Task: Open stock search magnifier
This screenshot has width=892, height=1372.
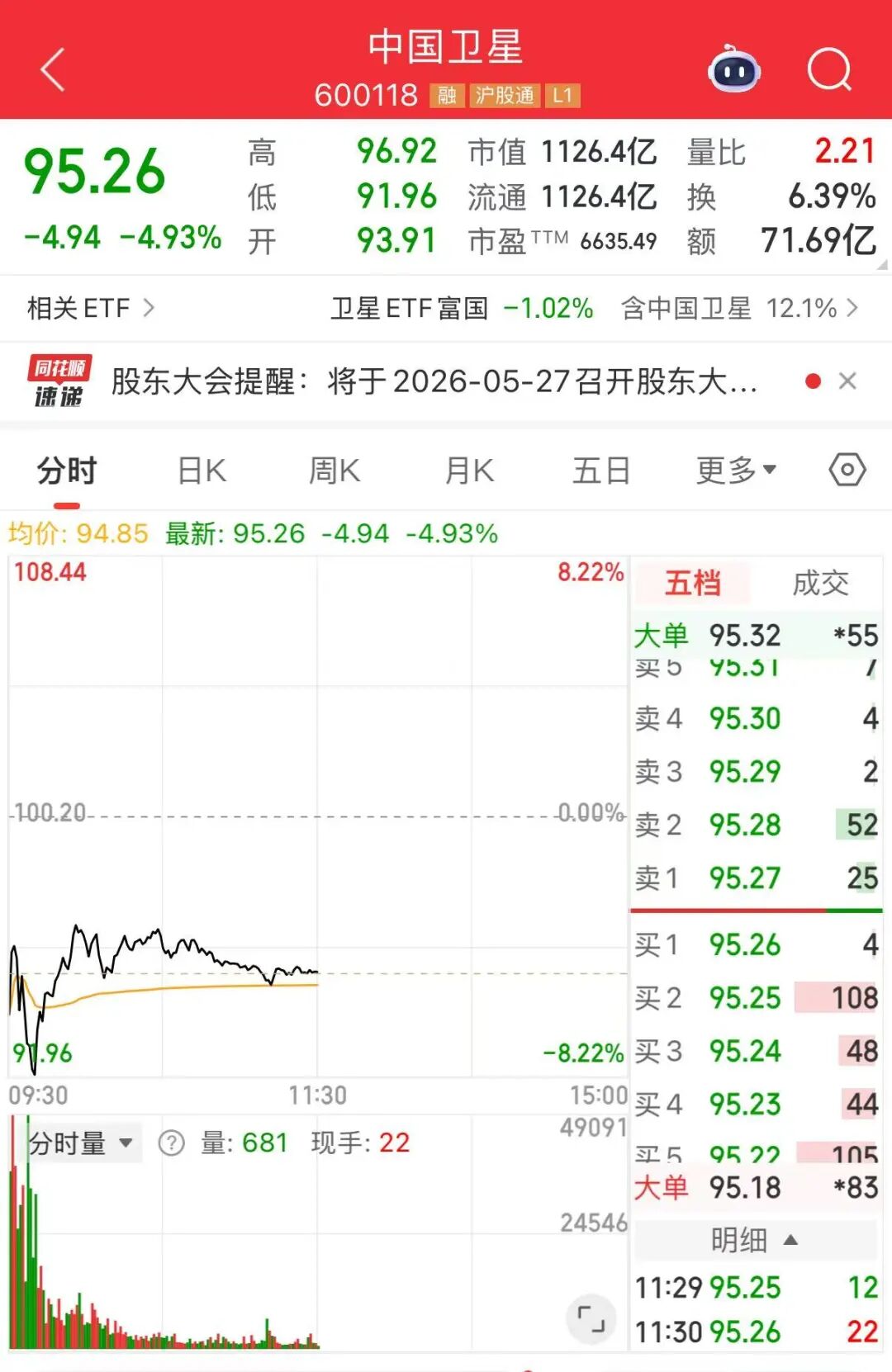Action: pos(828,69)
